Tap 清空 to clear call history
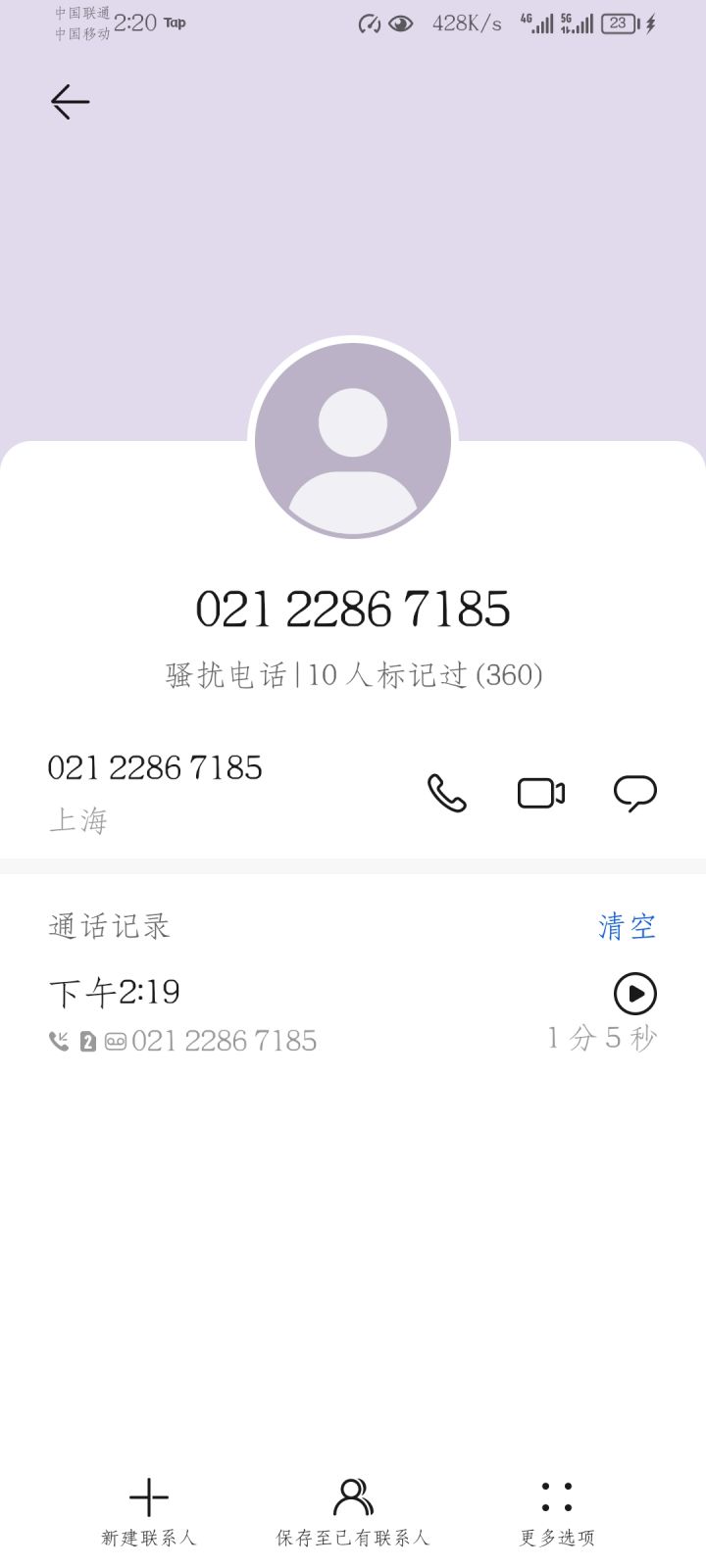This screenshot has height=1568, width=706. (627, 925)
